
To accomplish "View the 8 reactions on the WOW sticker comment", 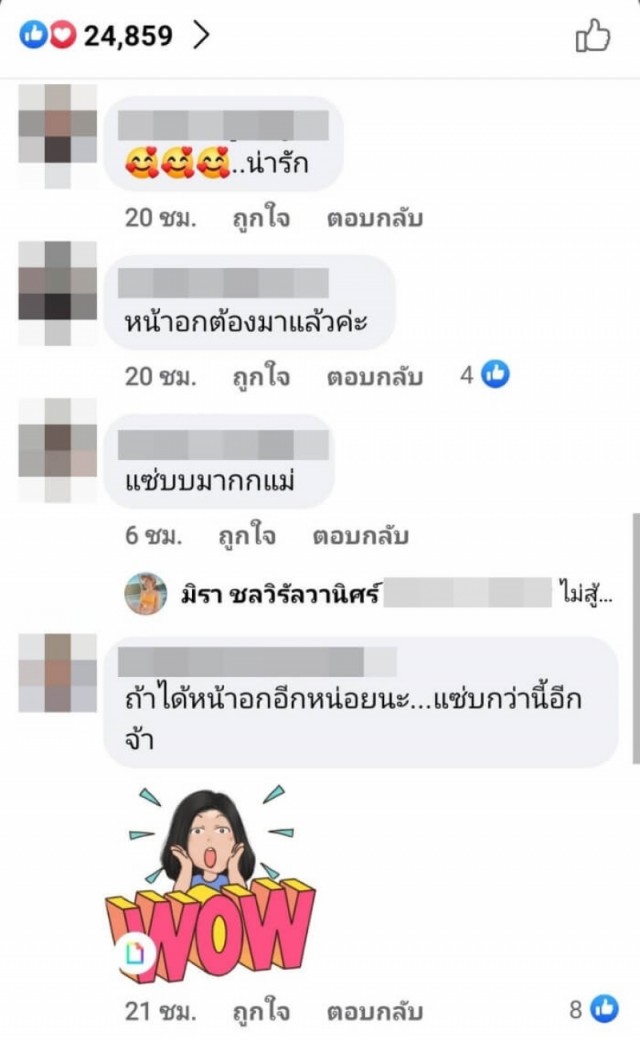I will point(594,1010).
